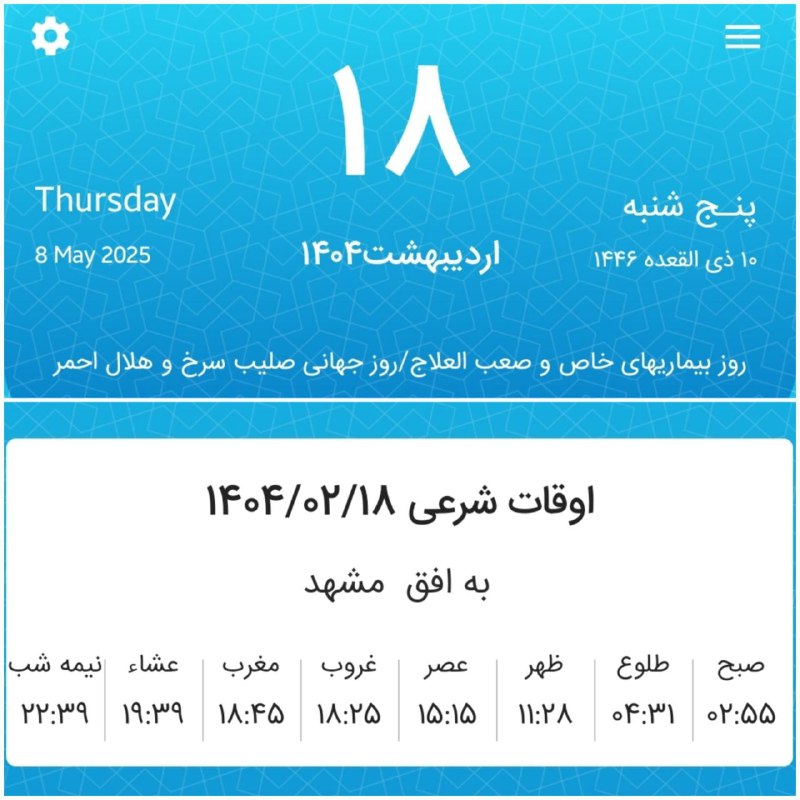Open the hamburger menu
This screenshot has height=800, width=800.
743,37
